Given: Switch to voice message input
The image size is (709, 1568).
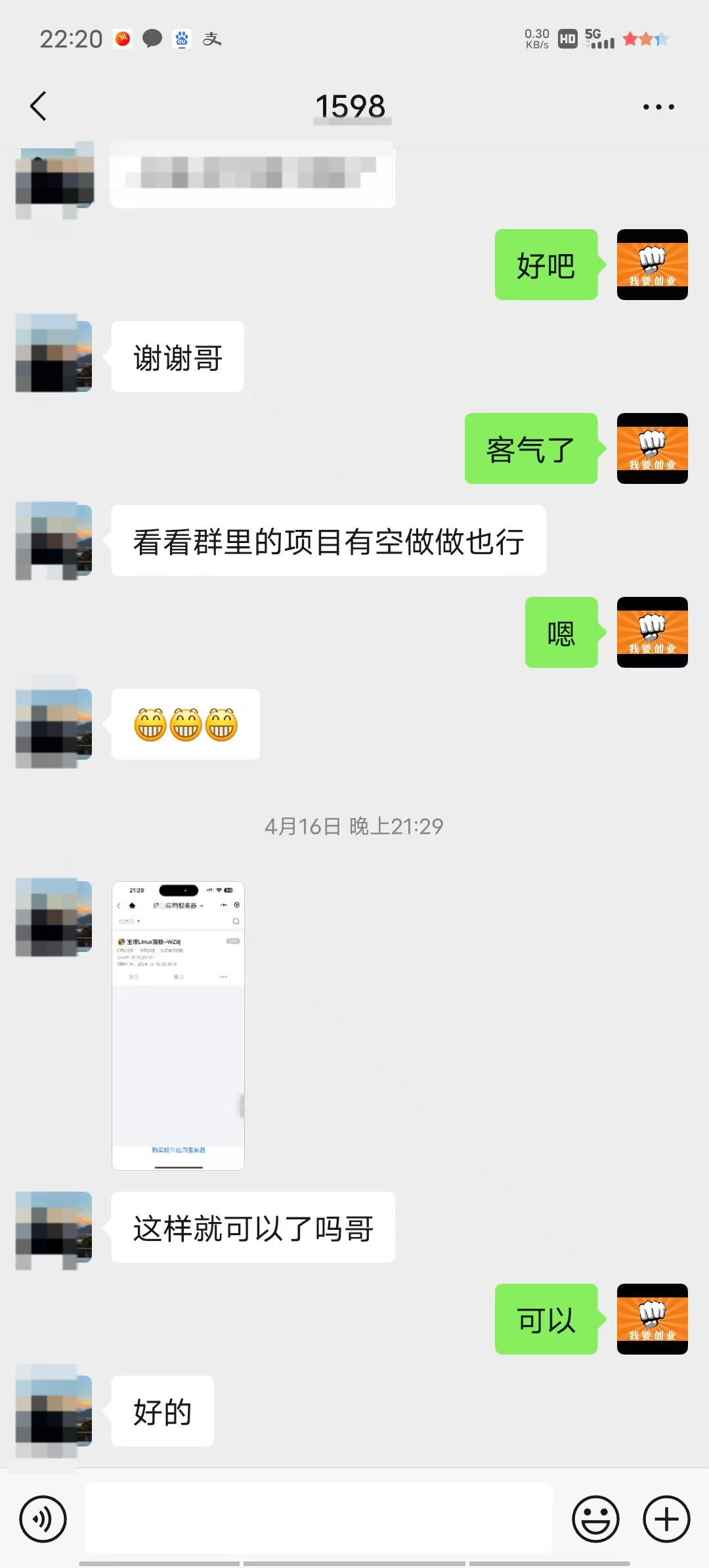Looking at the screenshot, I should pyautogui.click(x=43, y=1519).
